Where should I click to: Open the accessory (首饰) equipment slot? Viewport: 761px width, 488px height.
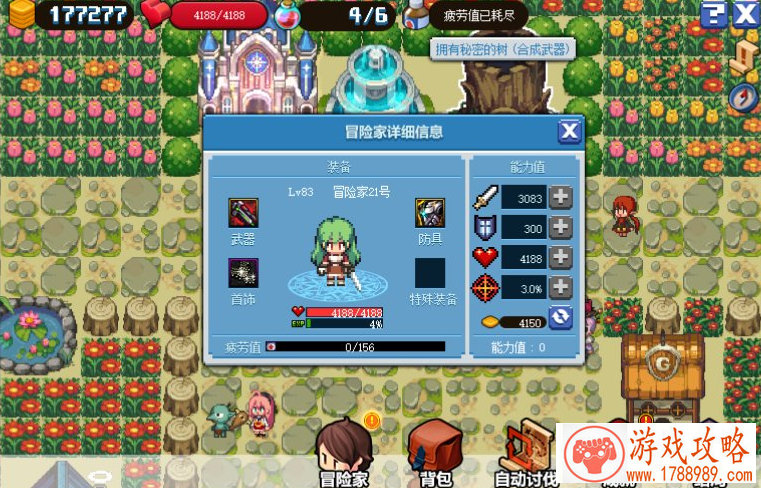243,273
